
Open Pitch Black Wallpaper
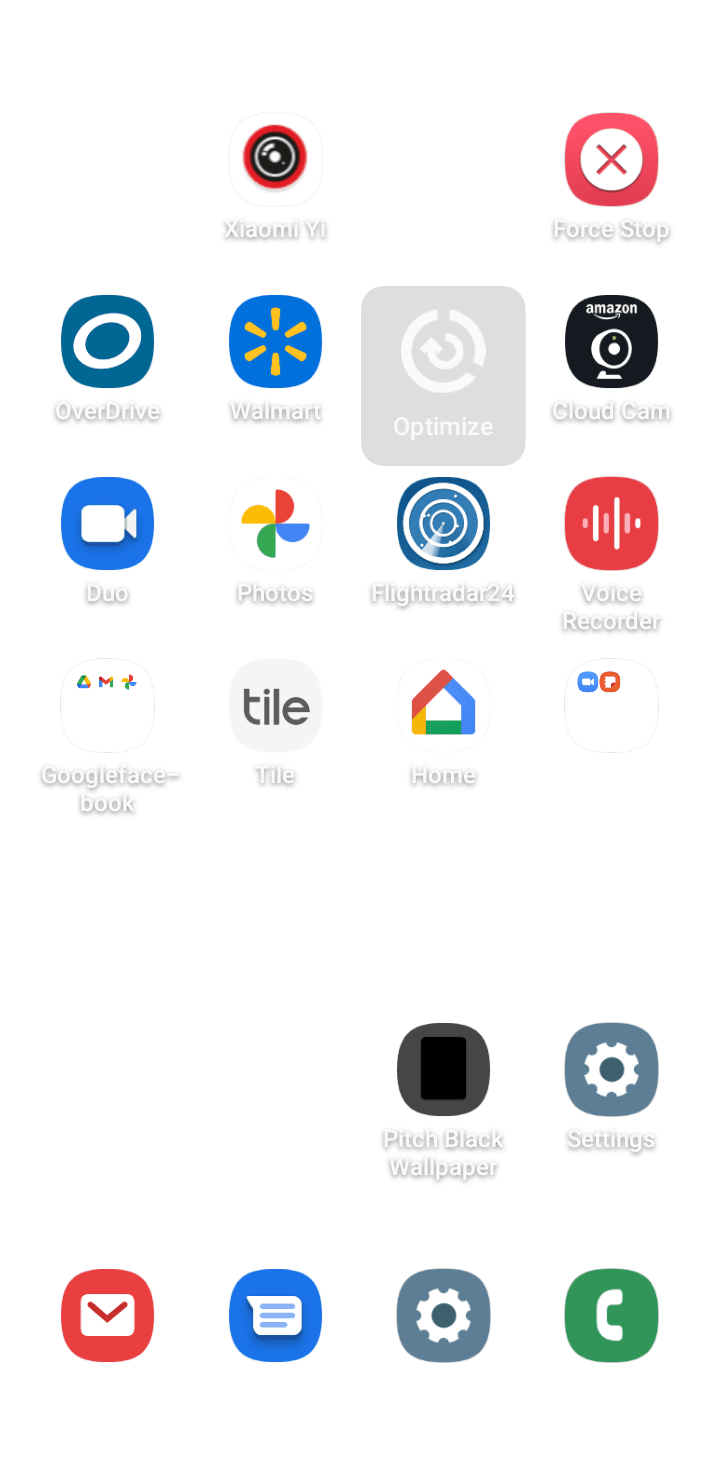tap(443, 1070)
